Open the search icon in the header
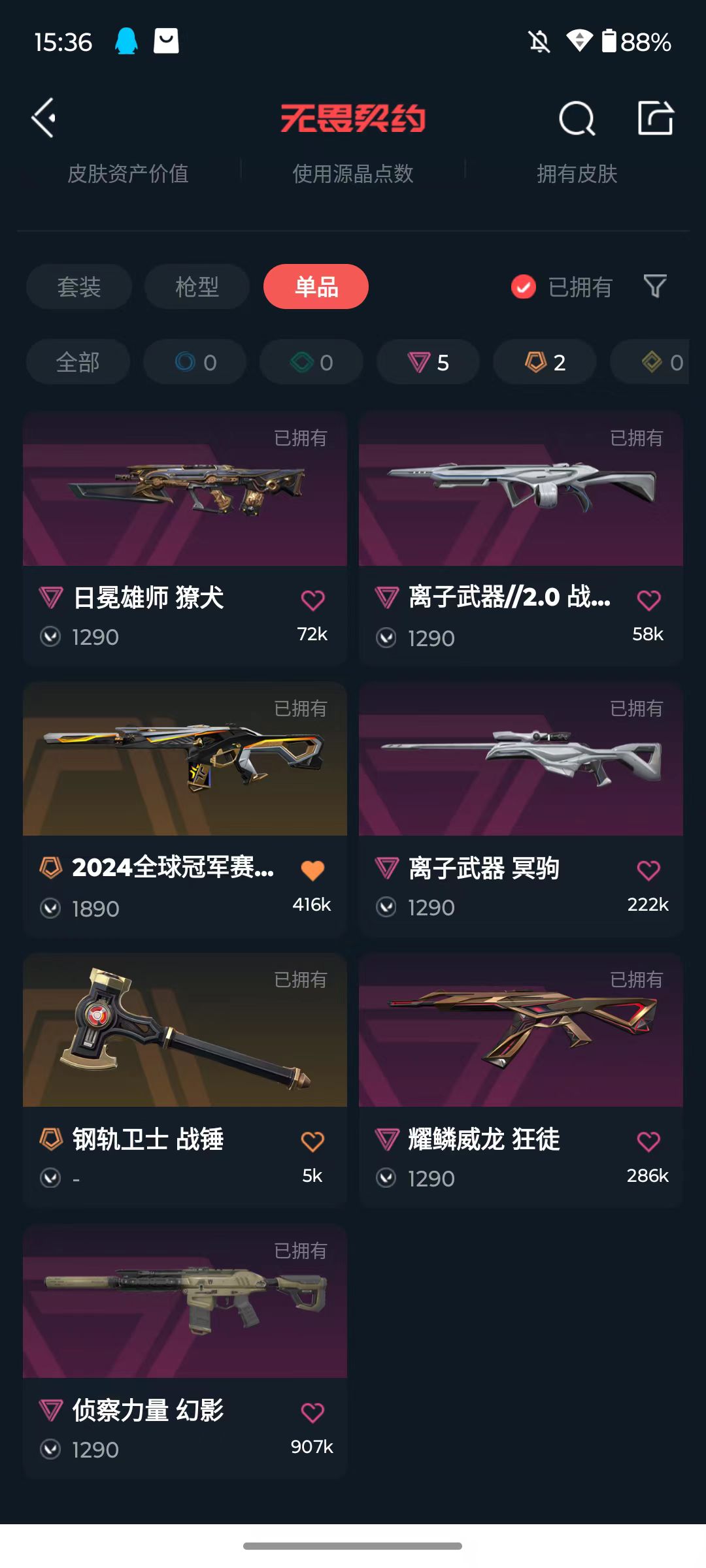 pos(577,118)
